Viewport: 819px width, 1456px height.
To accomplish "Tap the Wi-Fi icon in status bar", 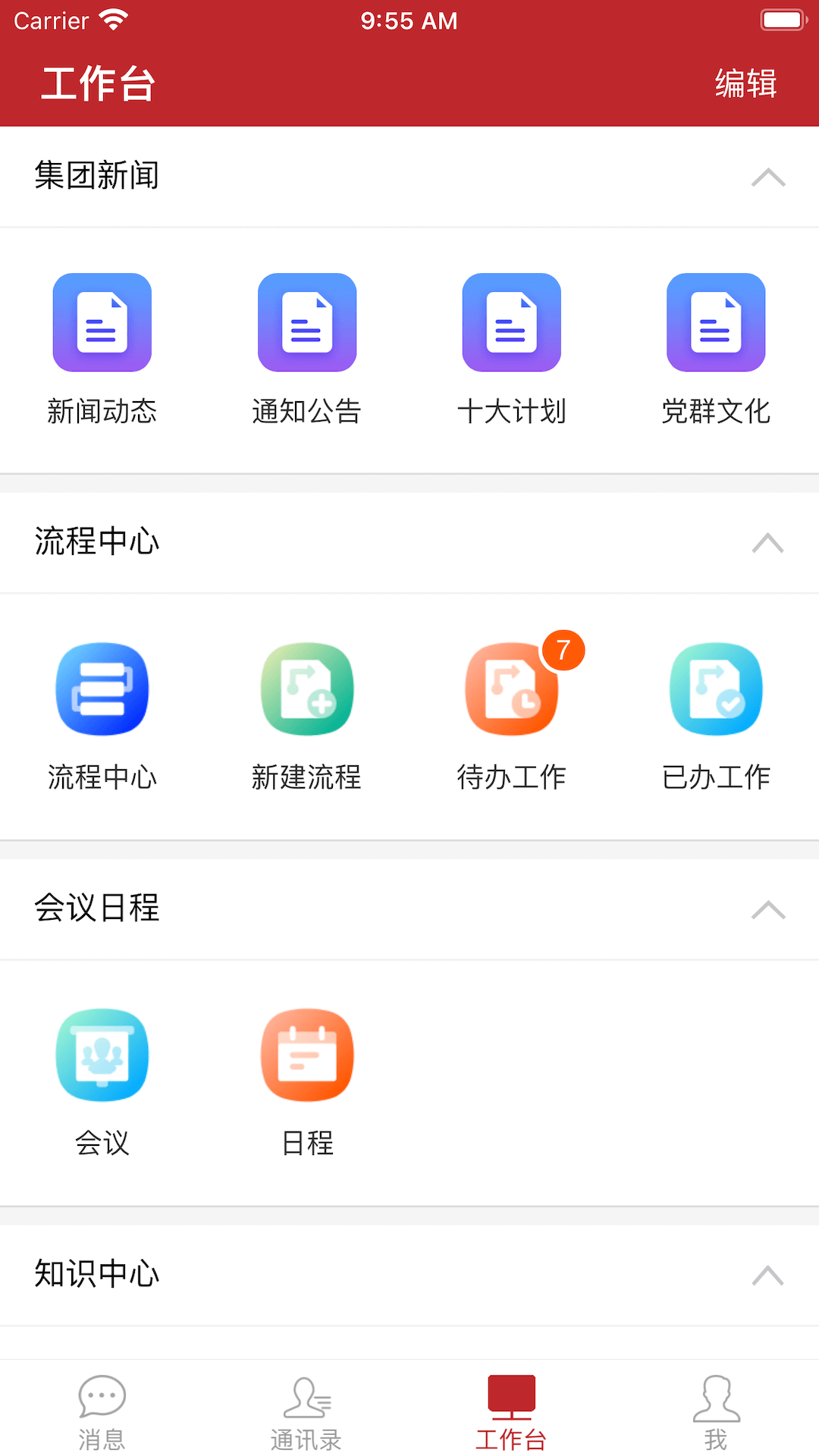I will 112,20.
